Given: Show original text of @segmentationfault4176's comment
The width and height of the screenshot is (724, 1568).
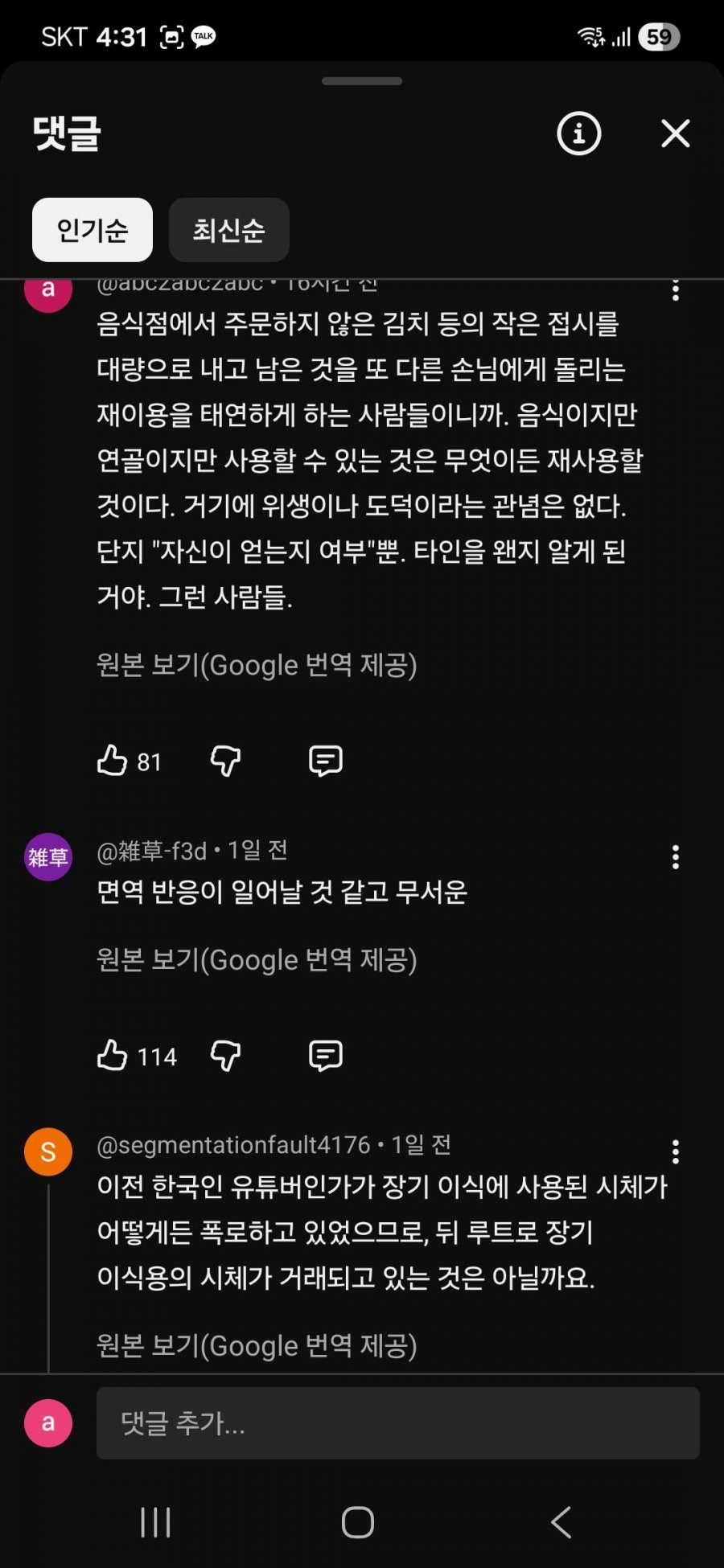Looking at the screenshot, I should [x=257, y=1345].
